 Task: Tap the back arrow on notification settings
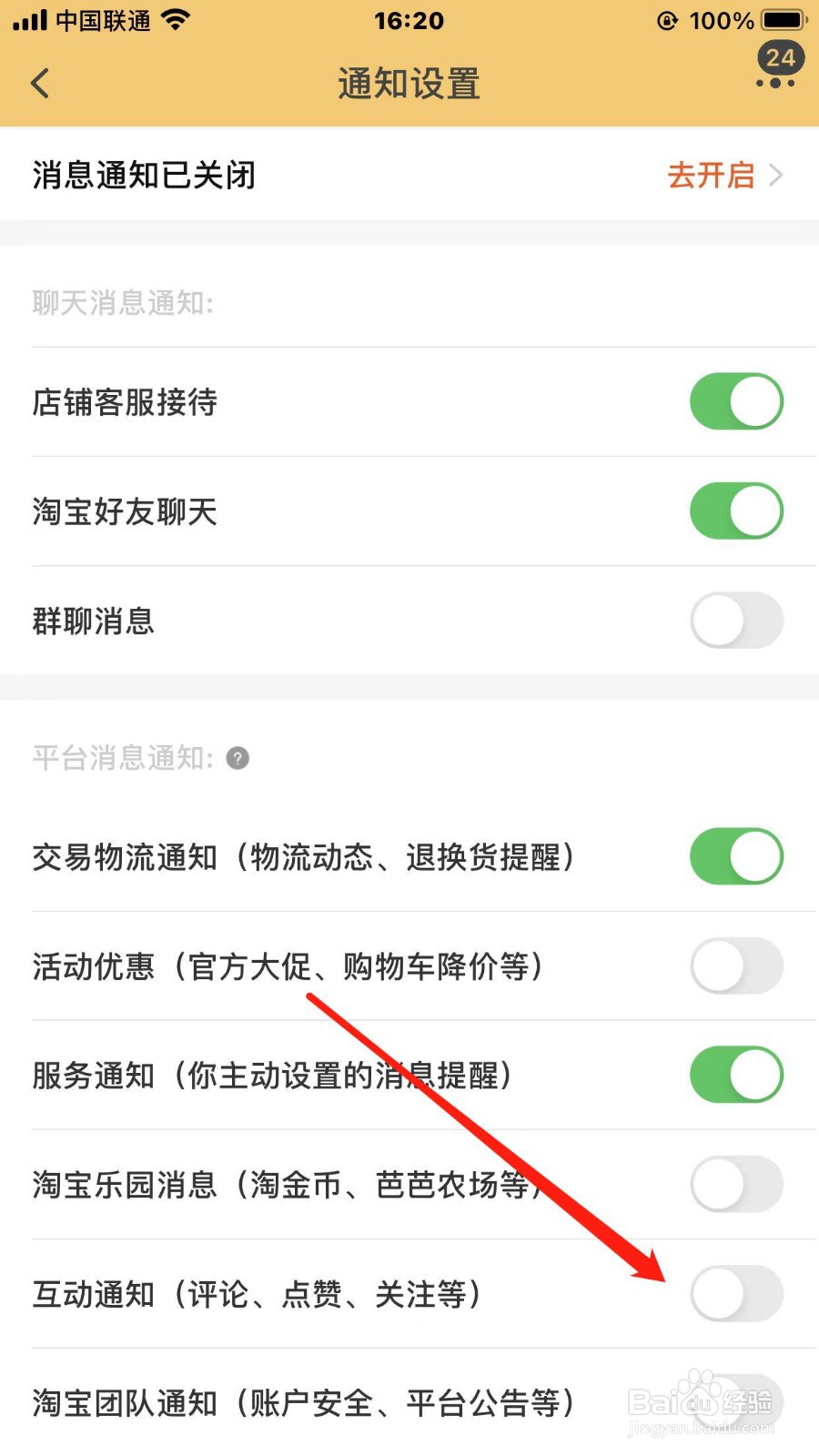coord(38,83)
